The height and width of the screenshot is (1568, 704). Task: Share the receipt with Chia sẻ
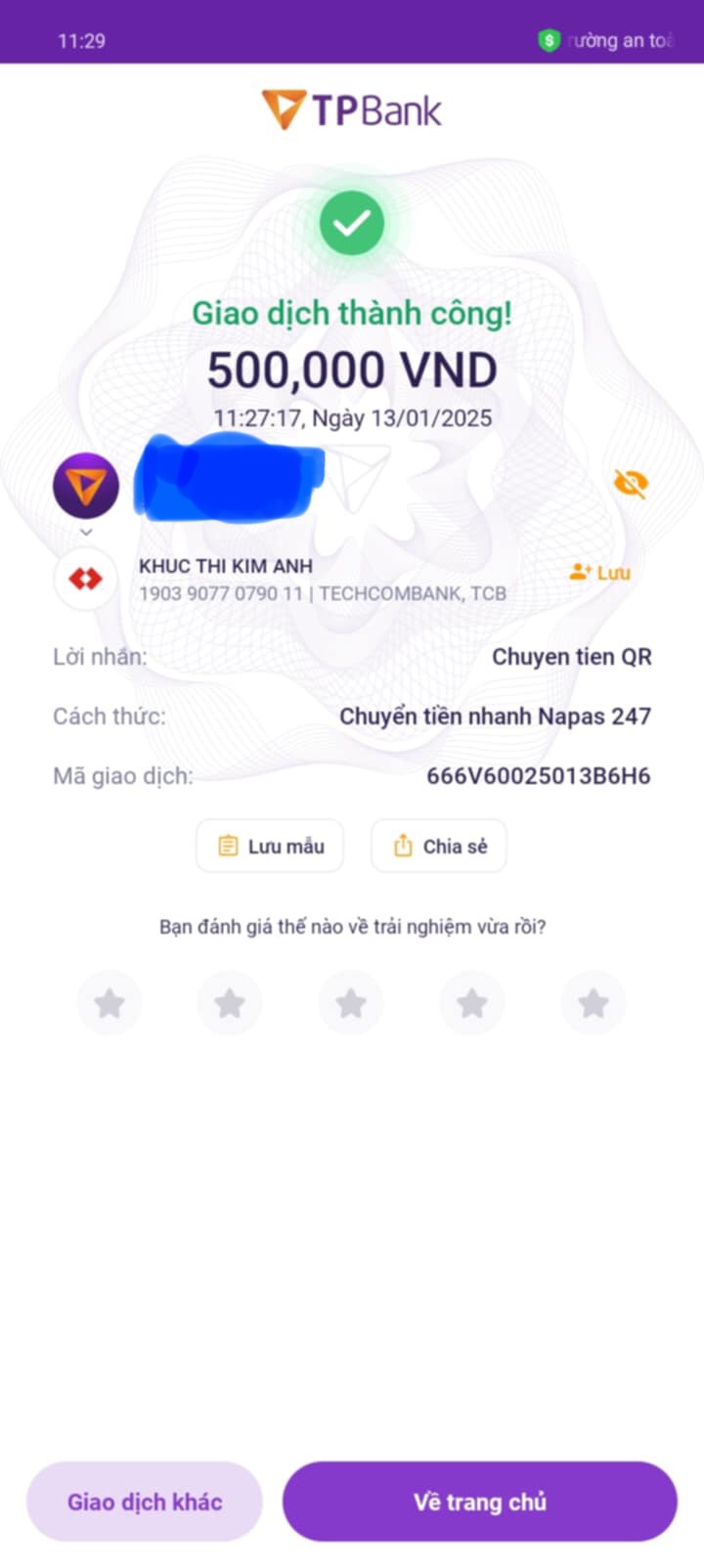click(x=439, y=847)
